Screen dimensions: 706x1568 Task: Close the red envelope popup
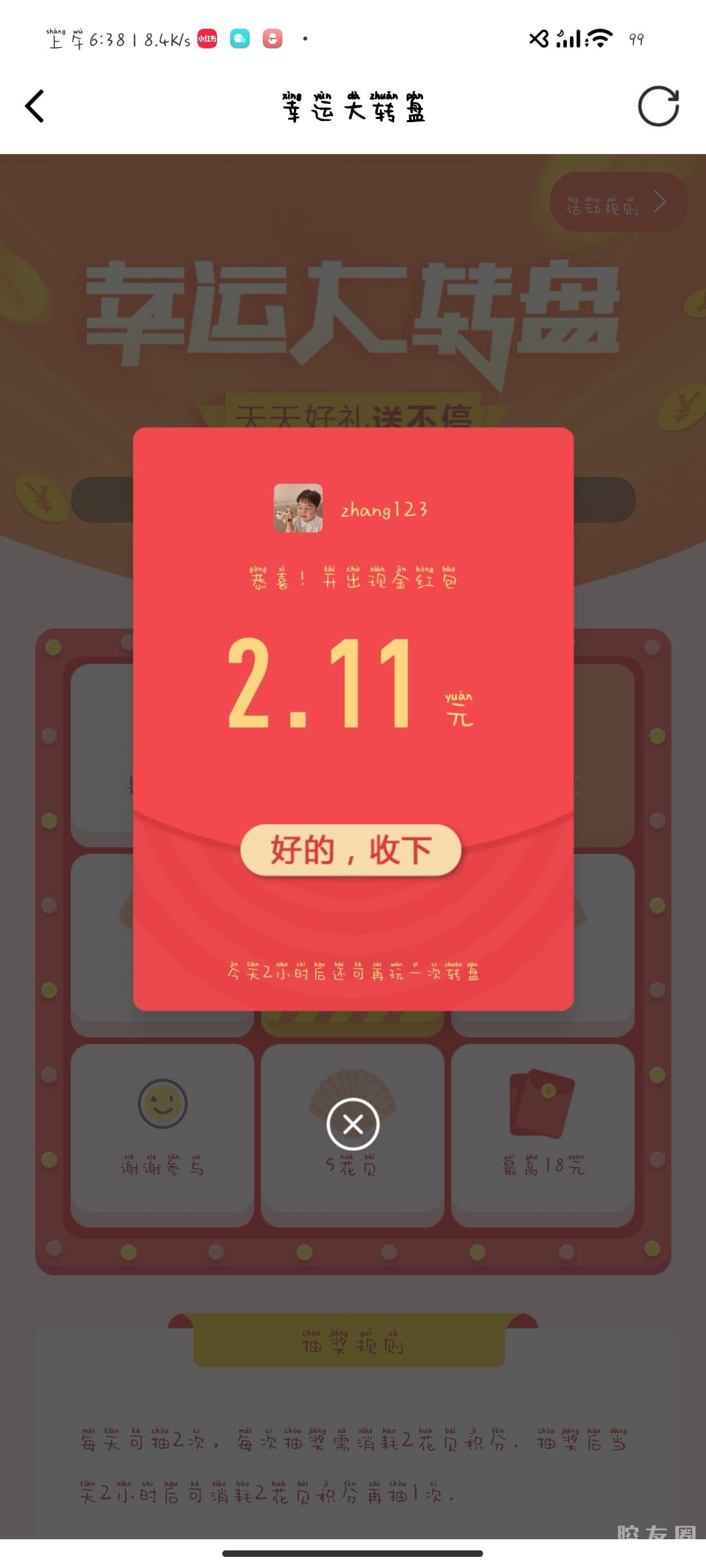353,1124
